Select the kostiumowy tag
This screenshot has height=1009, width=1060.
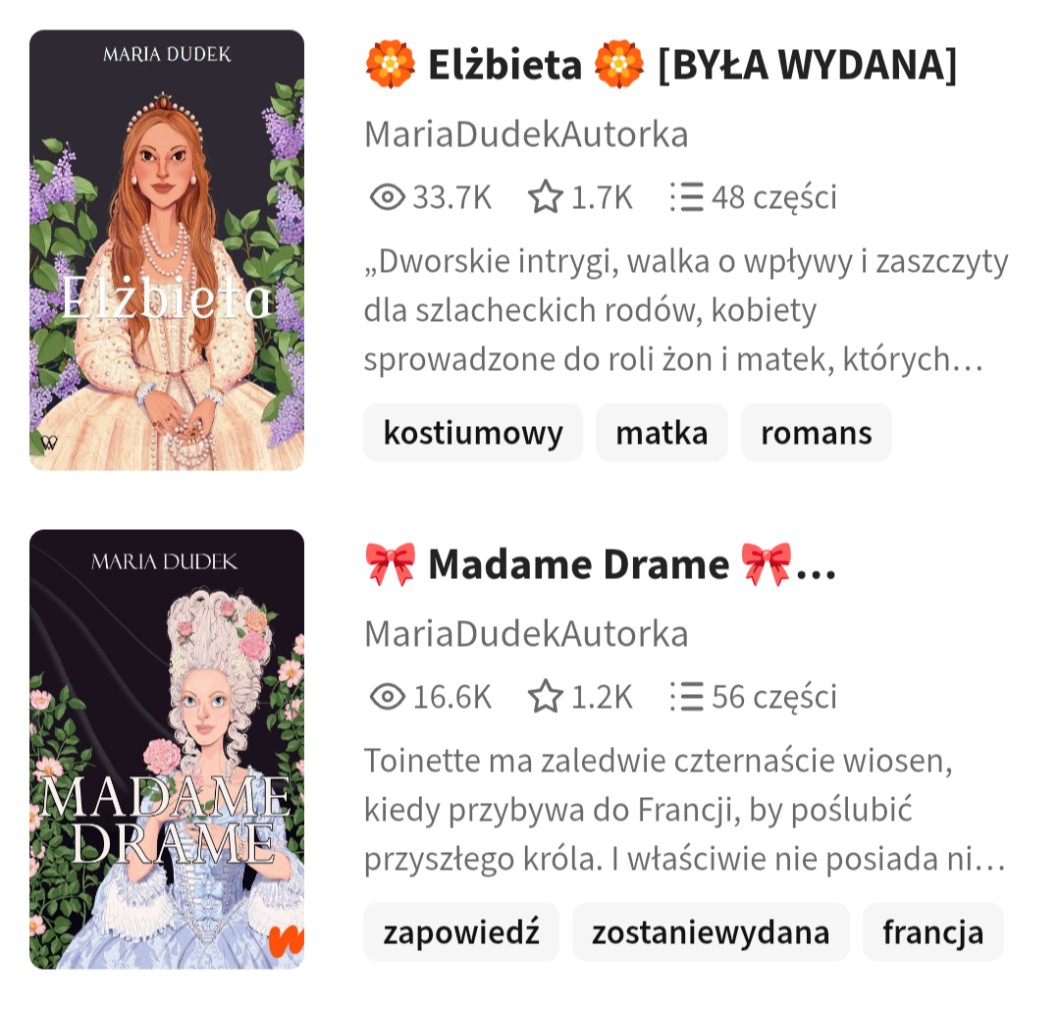(473, 433)
